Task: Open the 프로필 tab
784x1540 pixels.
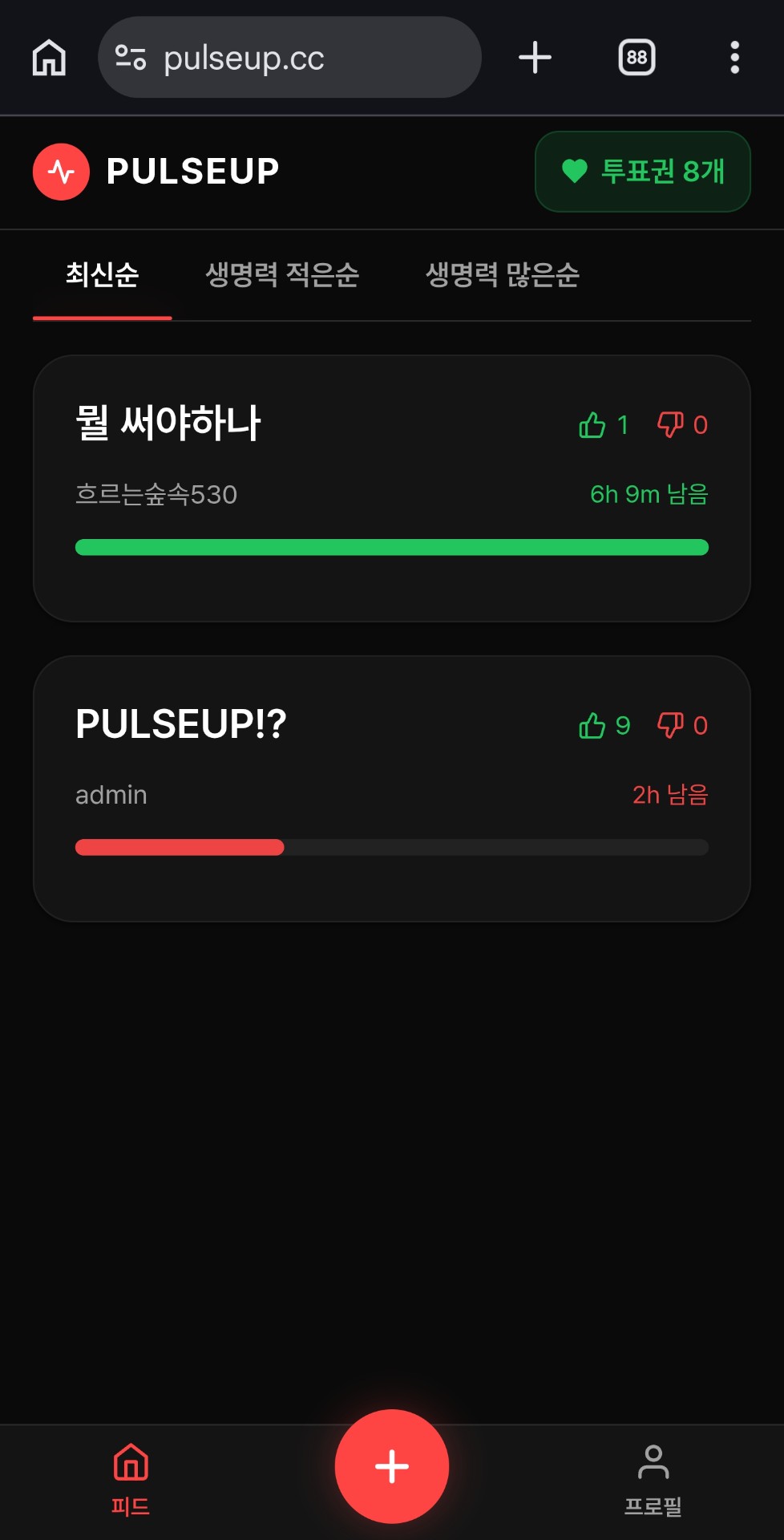Action: click(653, 1479)
